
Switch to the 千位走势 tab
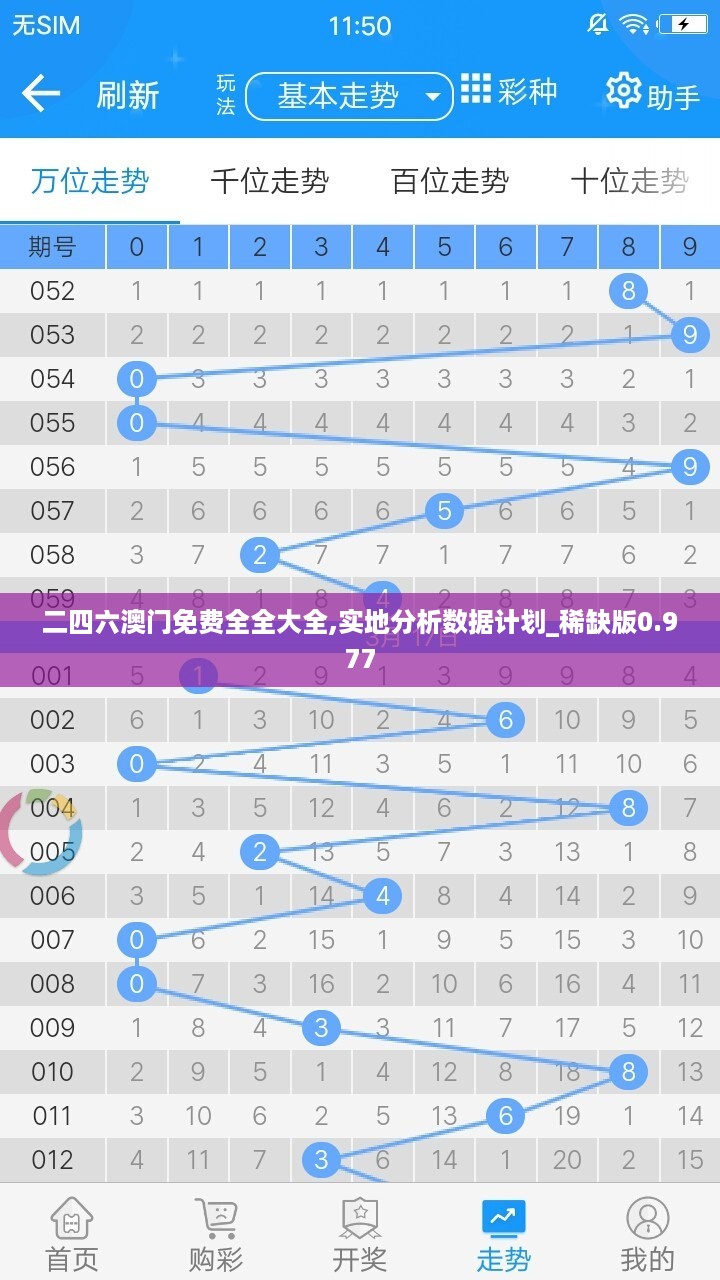pos(269,181)
